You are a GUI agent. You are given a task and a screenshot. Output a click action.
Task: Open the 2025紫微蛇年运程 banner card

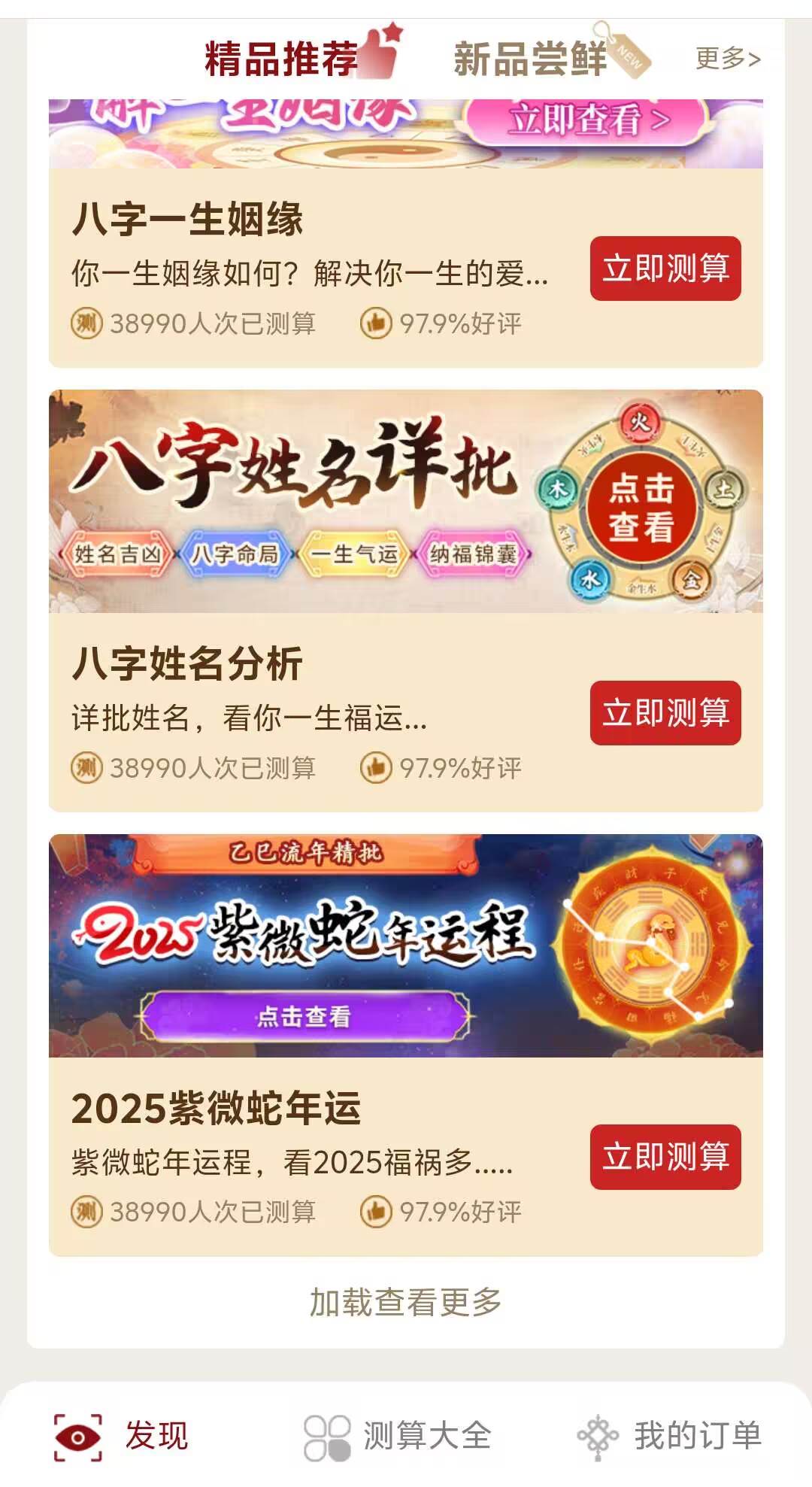click(x=406, y=945)
